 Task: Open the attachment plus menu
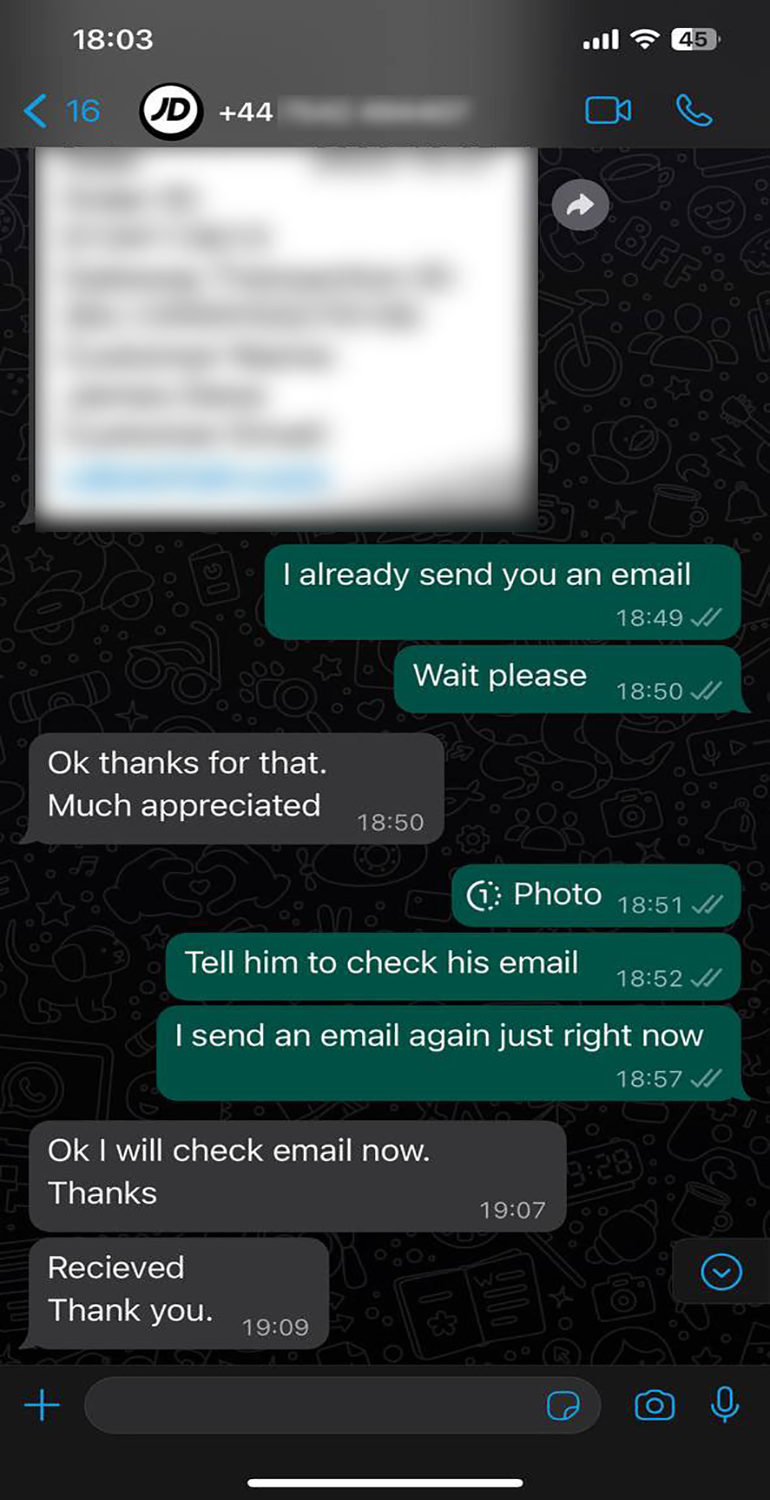pos(42,1406)
